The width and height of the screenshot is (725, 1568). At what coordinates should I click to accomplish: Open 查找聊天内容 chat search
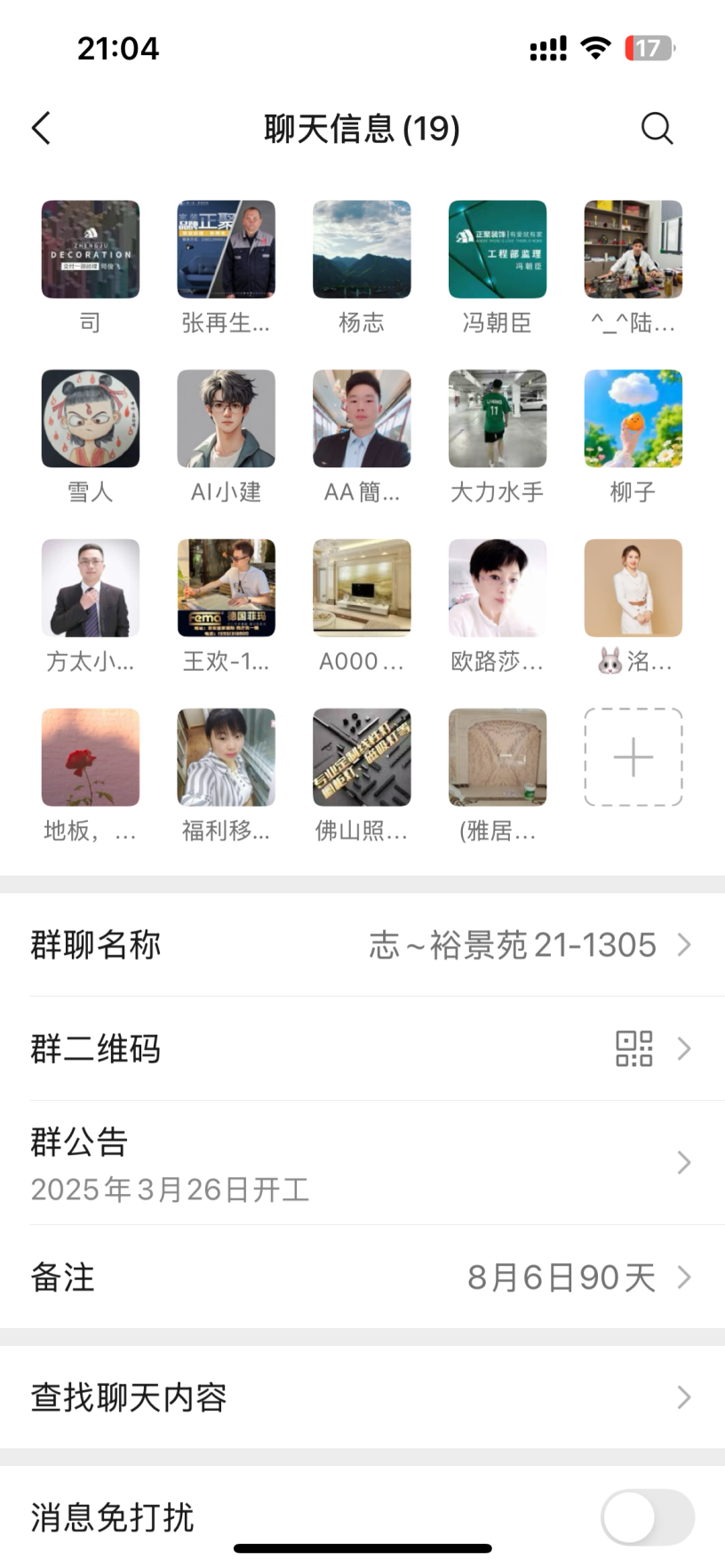point(362,1397)
